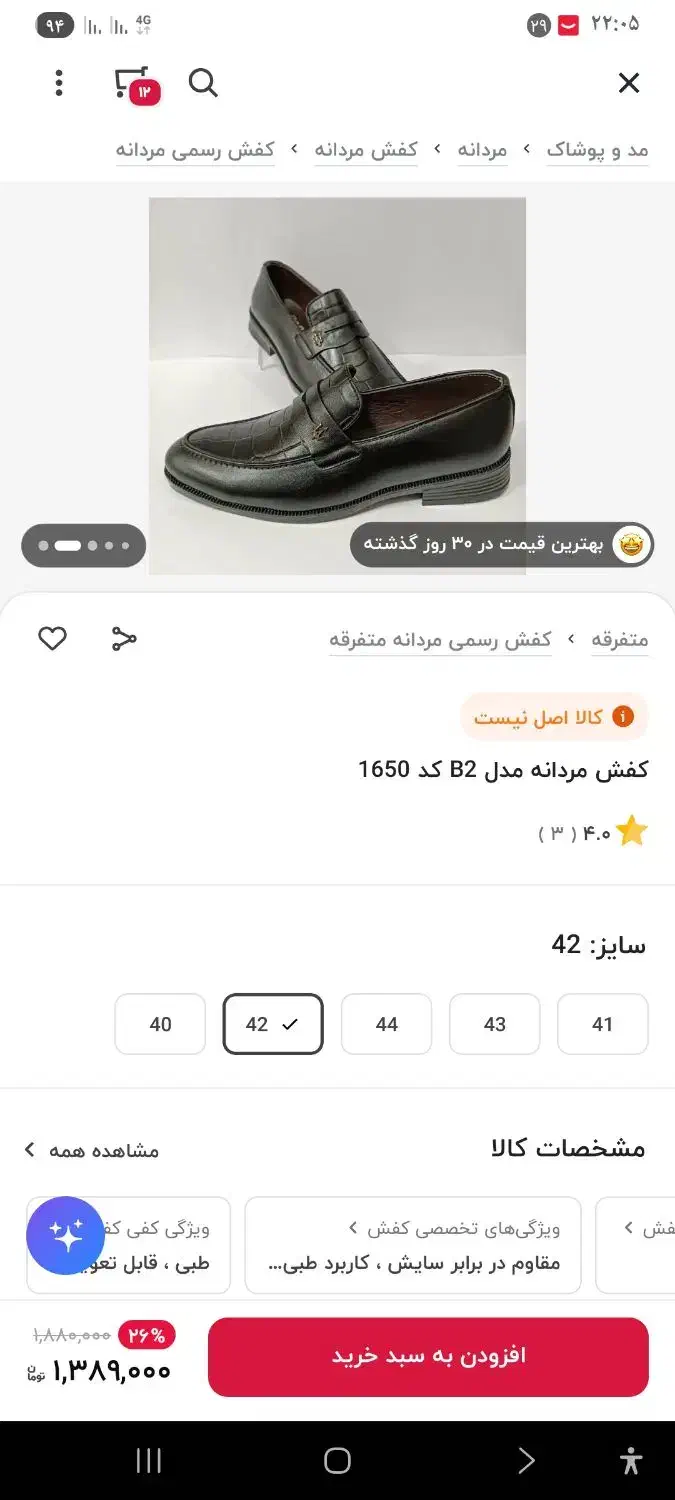
Task: Open the متفرقه brand link
Action: [619, 640]
